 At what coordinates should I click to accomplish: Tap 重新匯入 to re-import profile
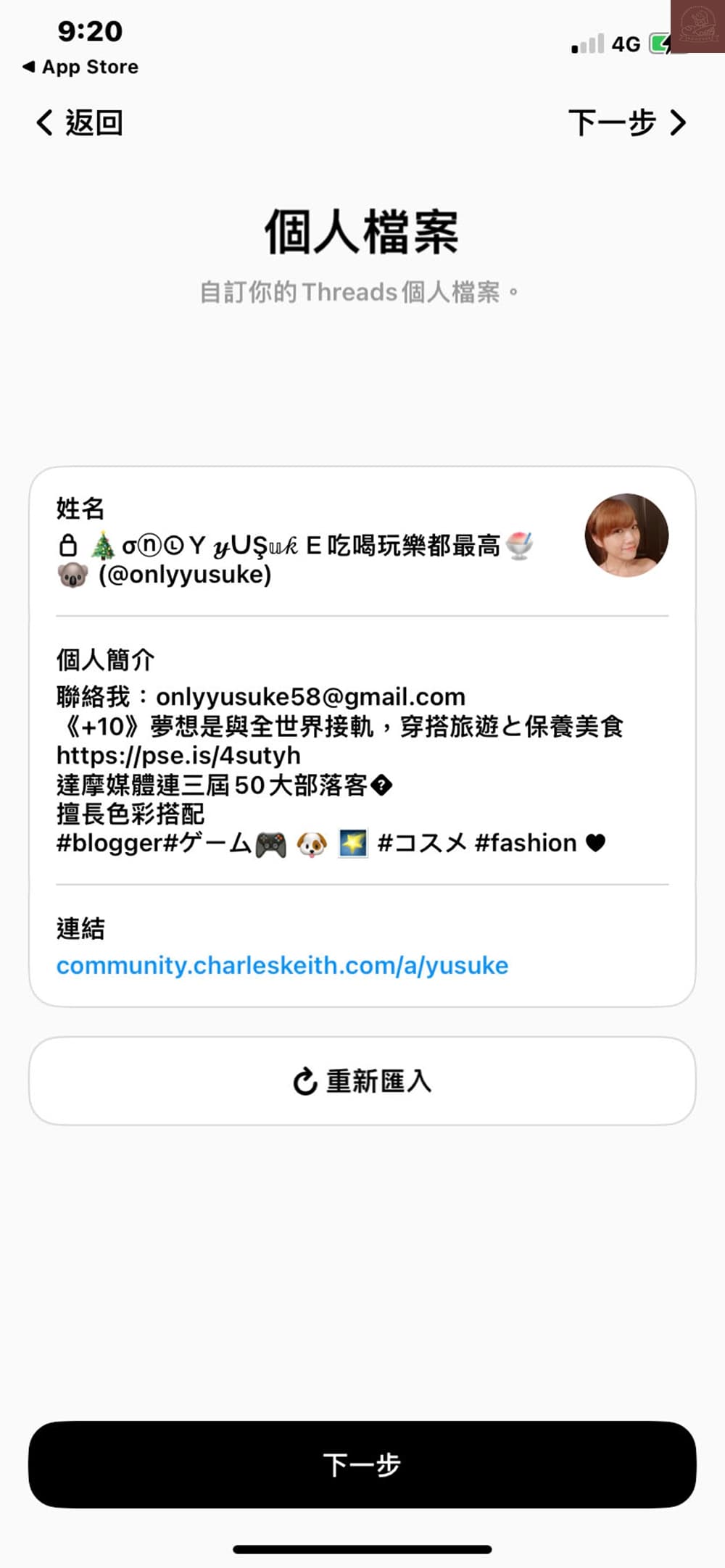click(362, 1081)
